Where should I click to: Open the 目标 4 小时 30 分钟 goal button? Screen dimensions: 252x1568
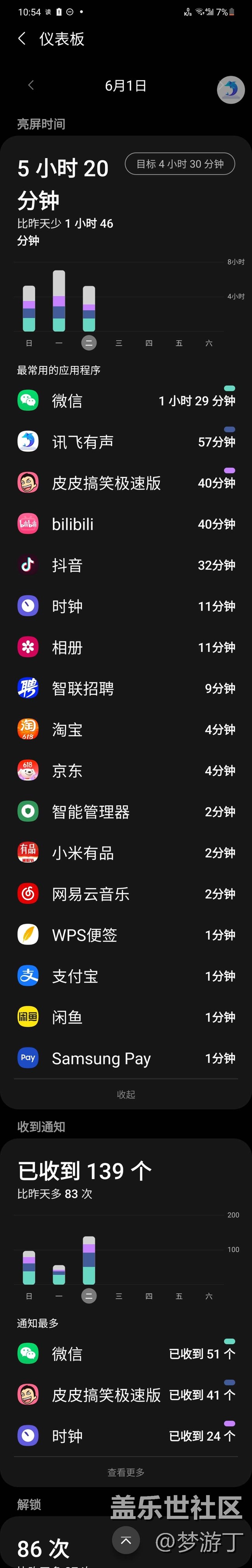pyautogui.click(x=180, y=164)
